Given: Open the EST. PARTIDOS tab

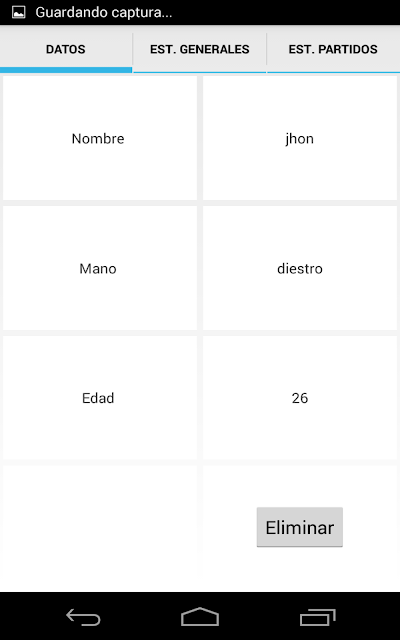Looking at the screenshot, I should pyautogui.click(x=333, y=49).
